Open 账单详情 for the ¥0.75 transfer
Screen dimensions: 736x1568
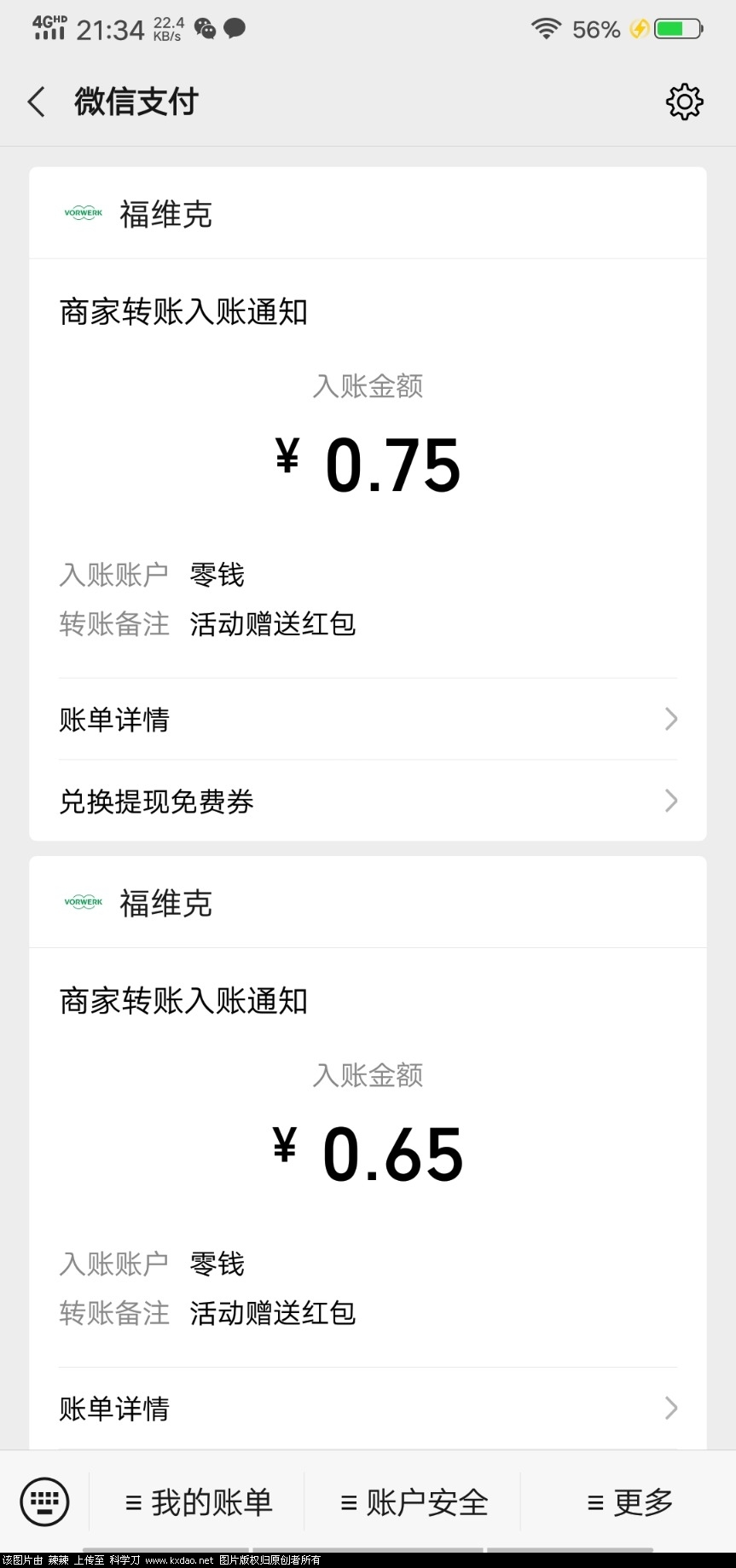click(368, 720)
